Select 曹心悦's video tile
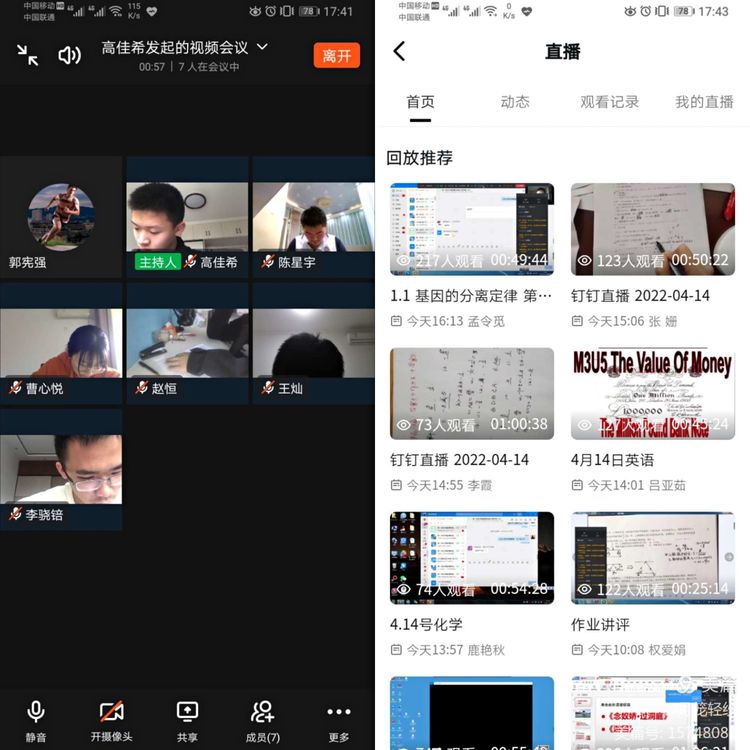This screenshot has height=750, width=750. (x=61, y=343)
